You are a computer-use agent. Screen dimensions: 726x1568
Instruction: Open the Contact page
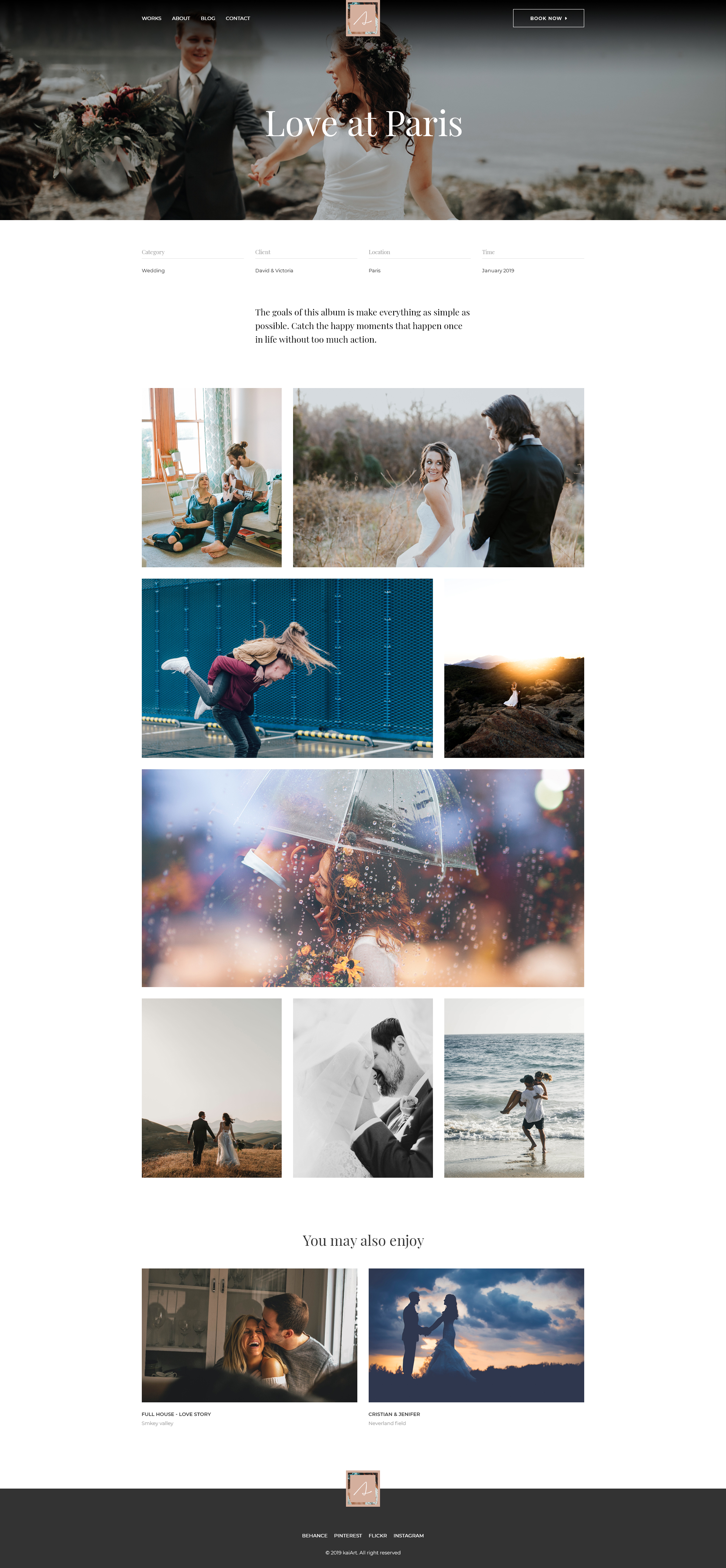[238, 18]
